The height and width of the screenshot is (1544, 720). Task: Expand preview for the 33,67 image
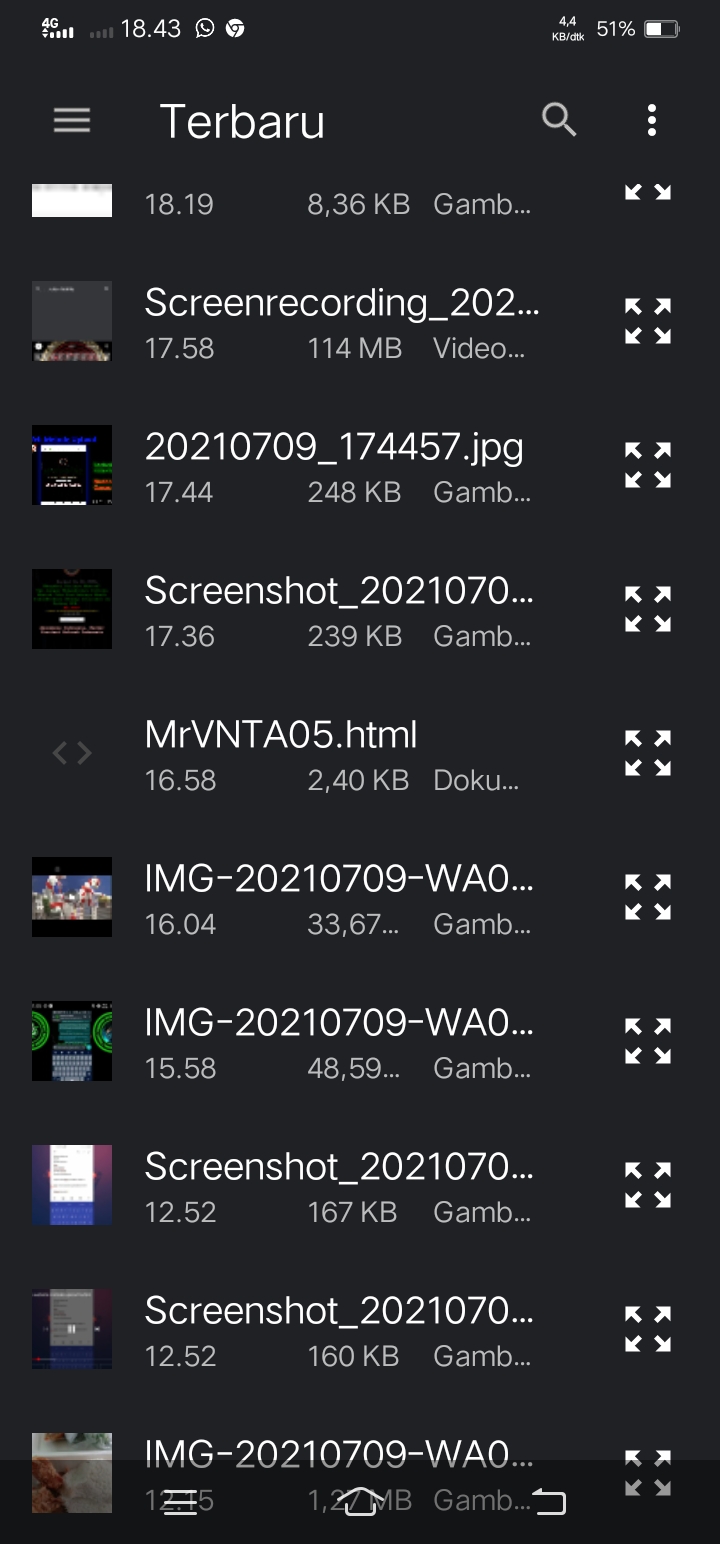coord(648,897)
